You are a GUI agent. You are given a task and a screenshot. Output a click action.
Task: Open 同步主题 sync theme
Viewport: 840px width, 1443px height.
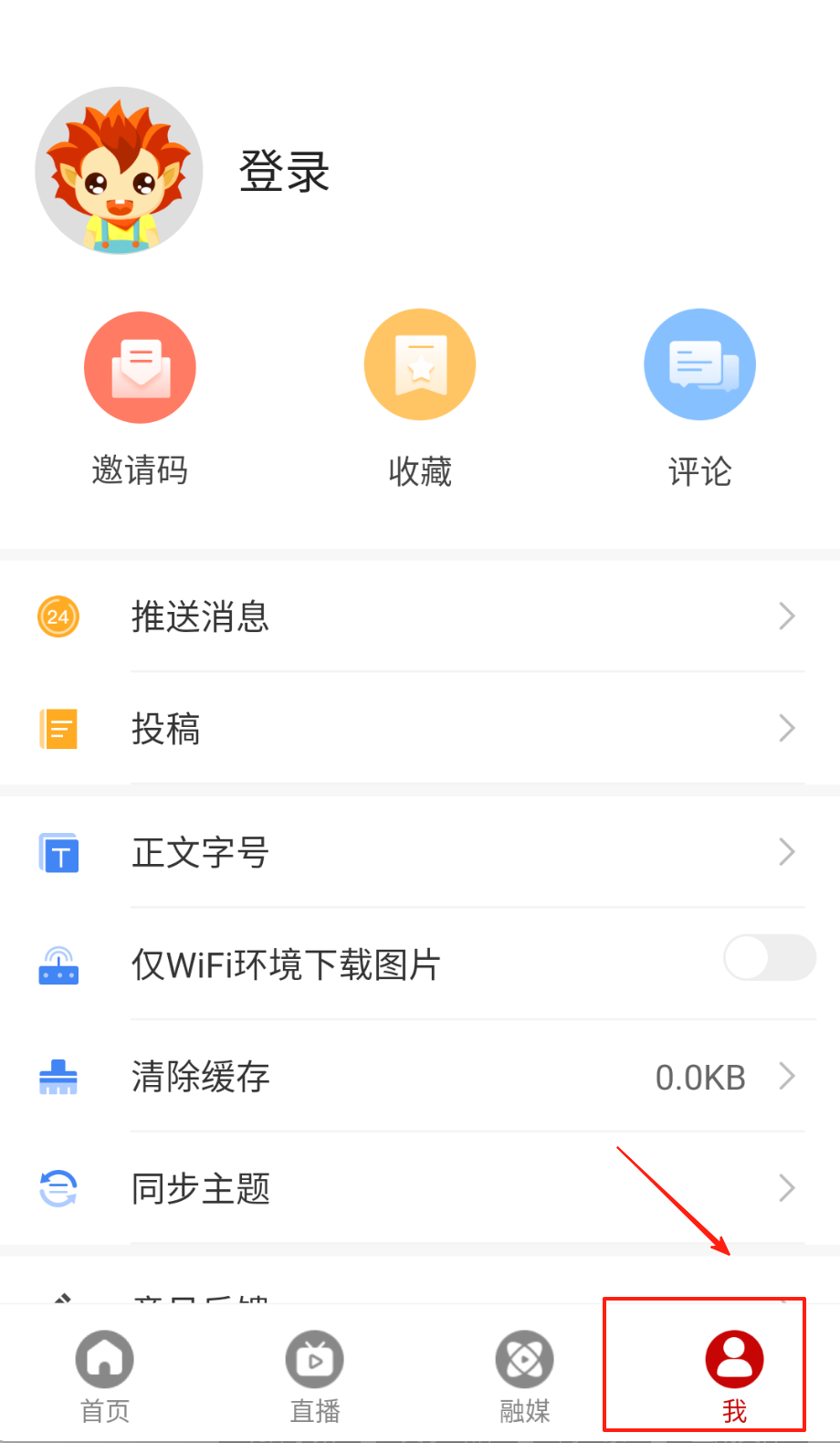(x=420, y=1188)
